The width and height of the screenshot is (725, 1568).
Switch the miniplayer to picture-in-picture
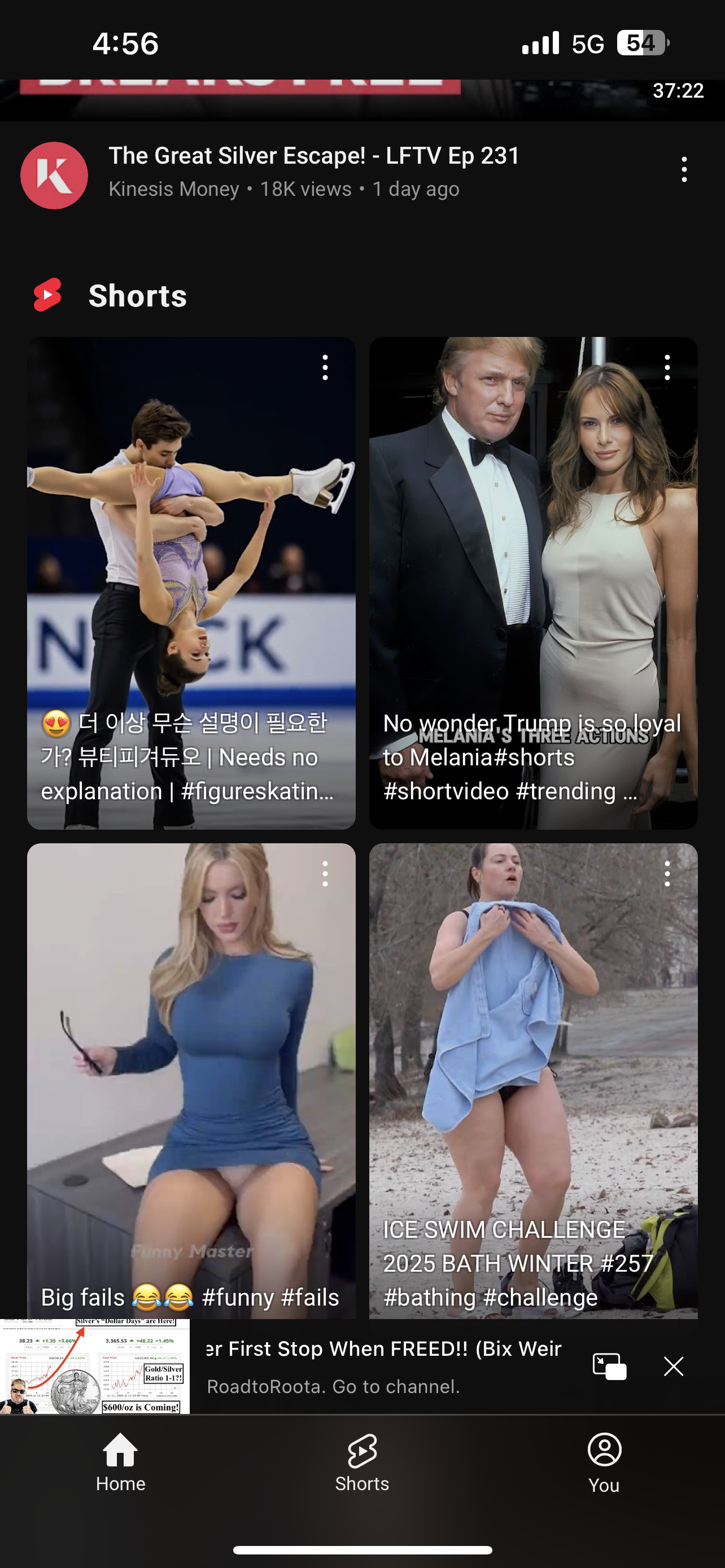click(609, 1366)
